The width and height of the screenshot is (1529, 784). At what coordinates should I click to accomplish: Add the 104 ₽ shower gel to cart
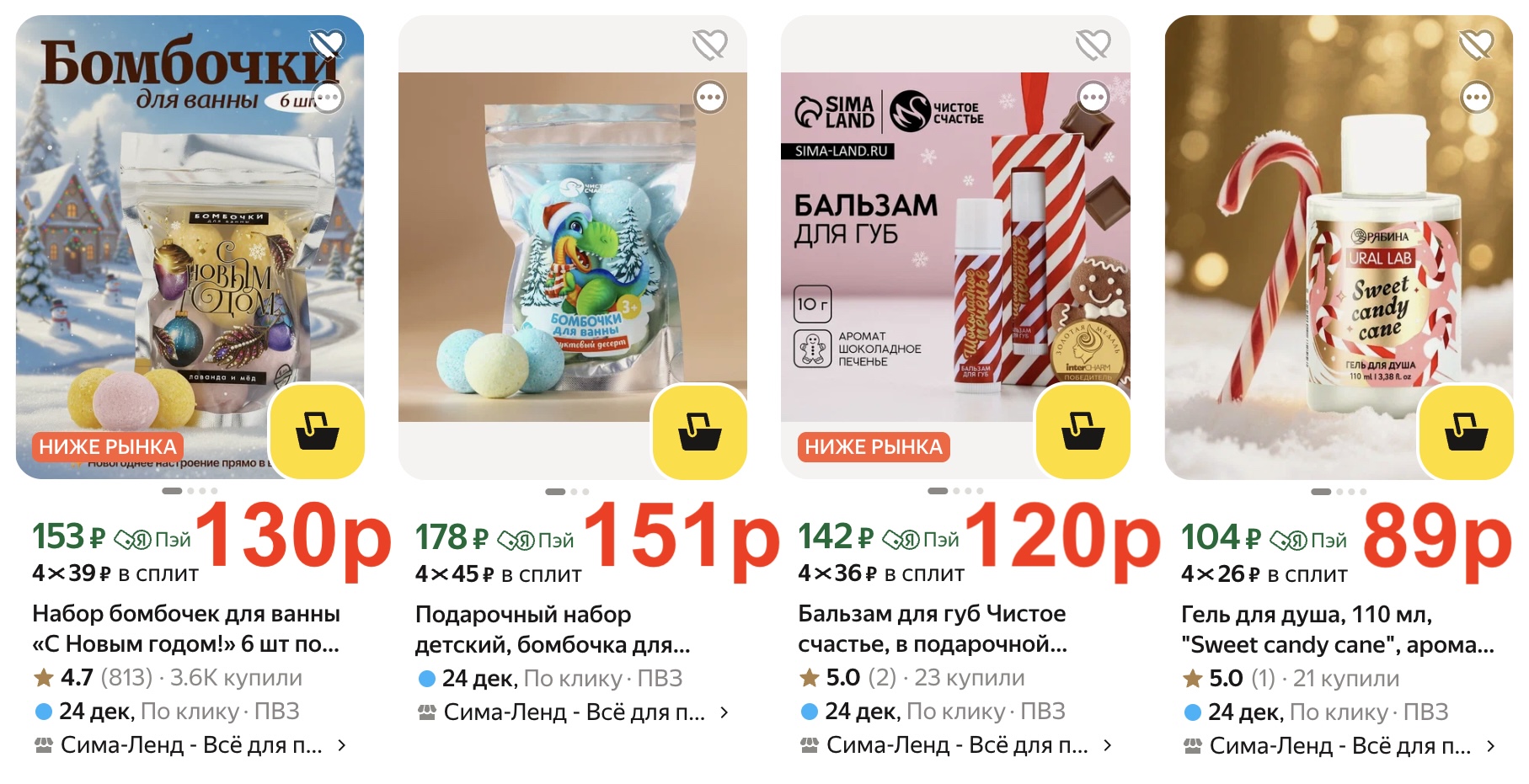click(x=1466, y=431)
